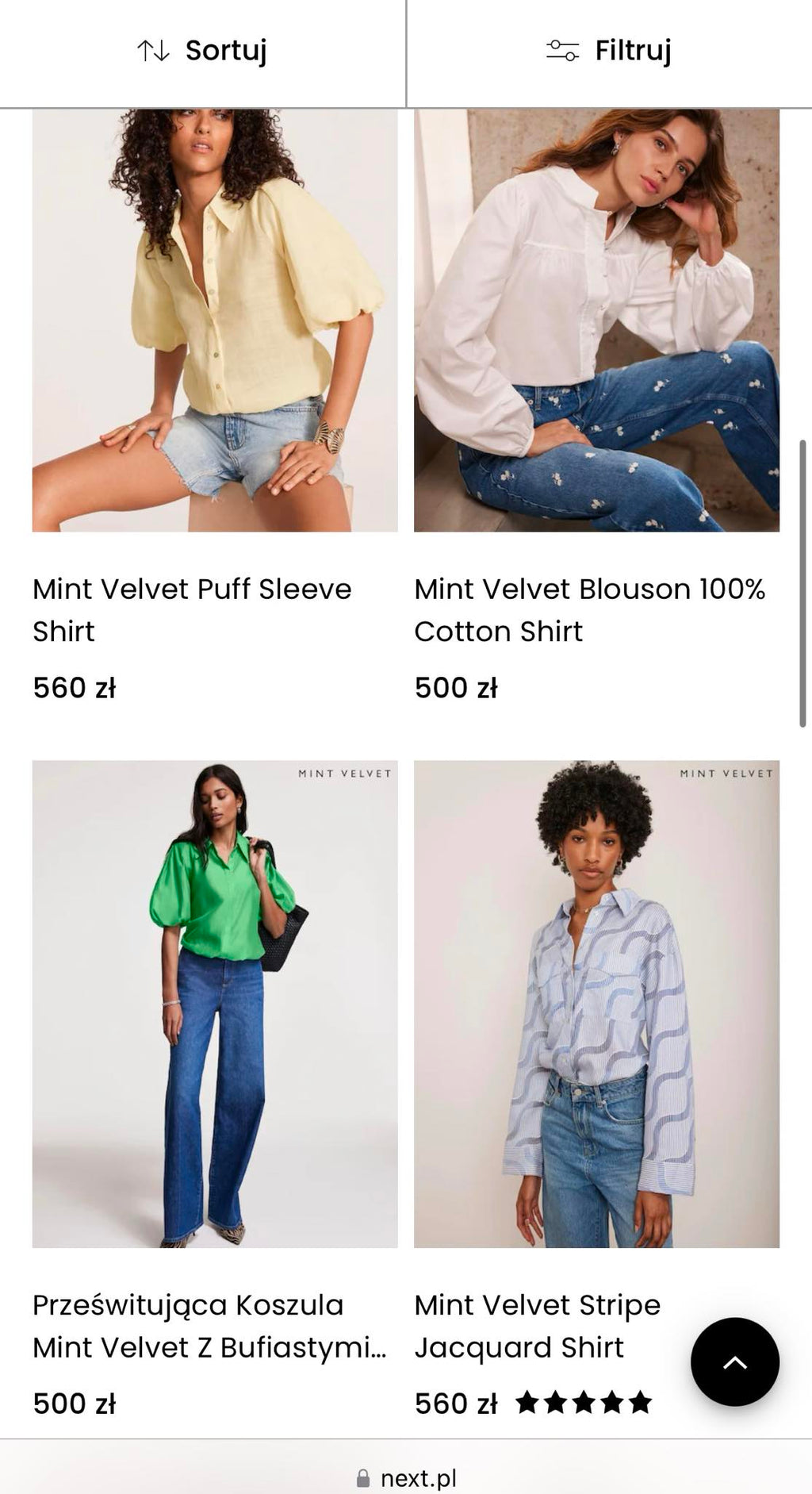Tap the Prześwitująca Koszula Mint Velvet Z Bufiastymi title
812x1494 pixels.
point(210,1326)
